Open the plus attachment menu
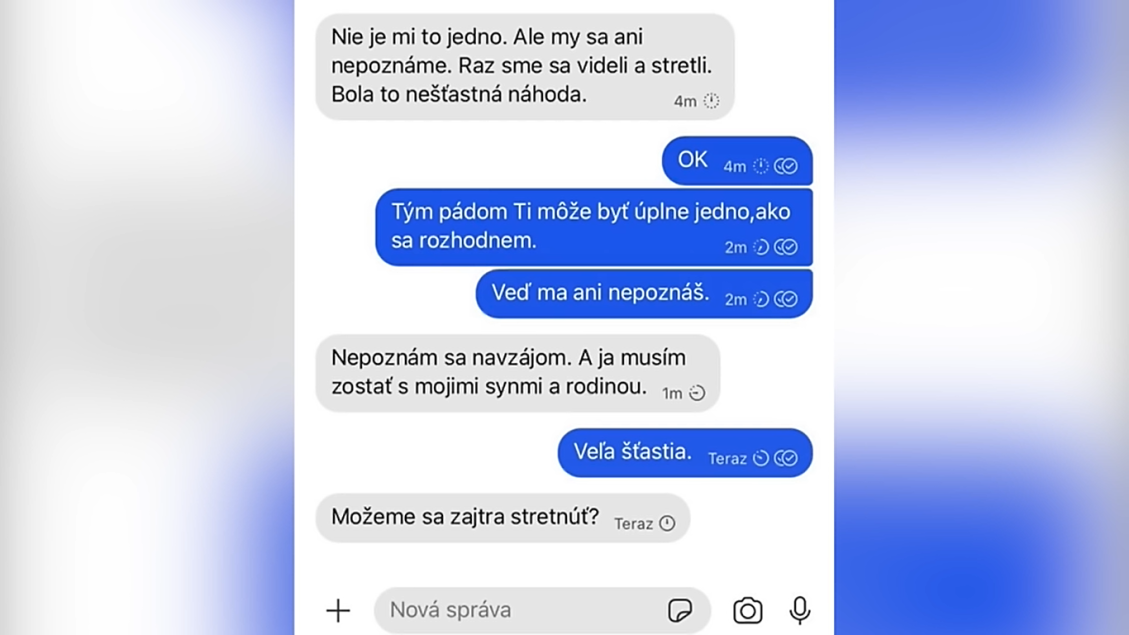 pos(338,610)
